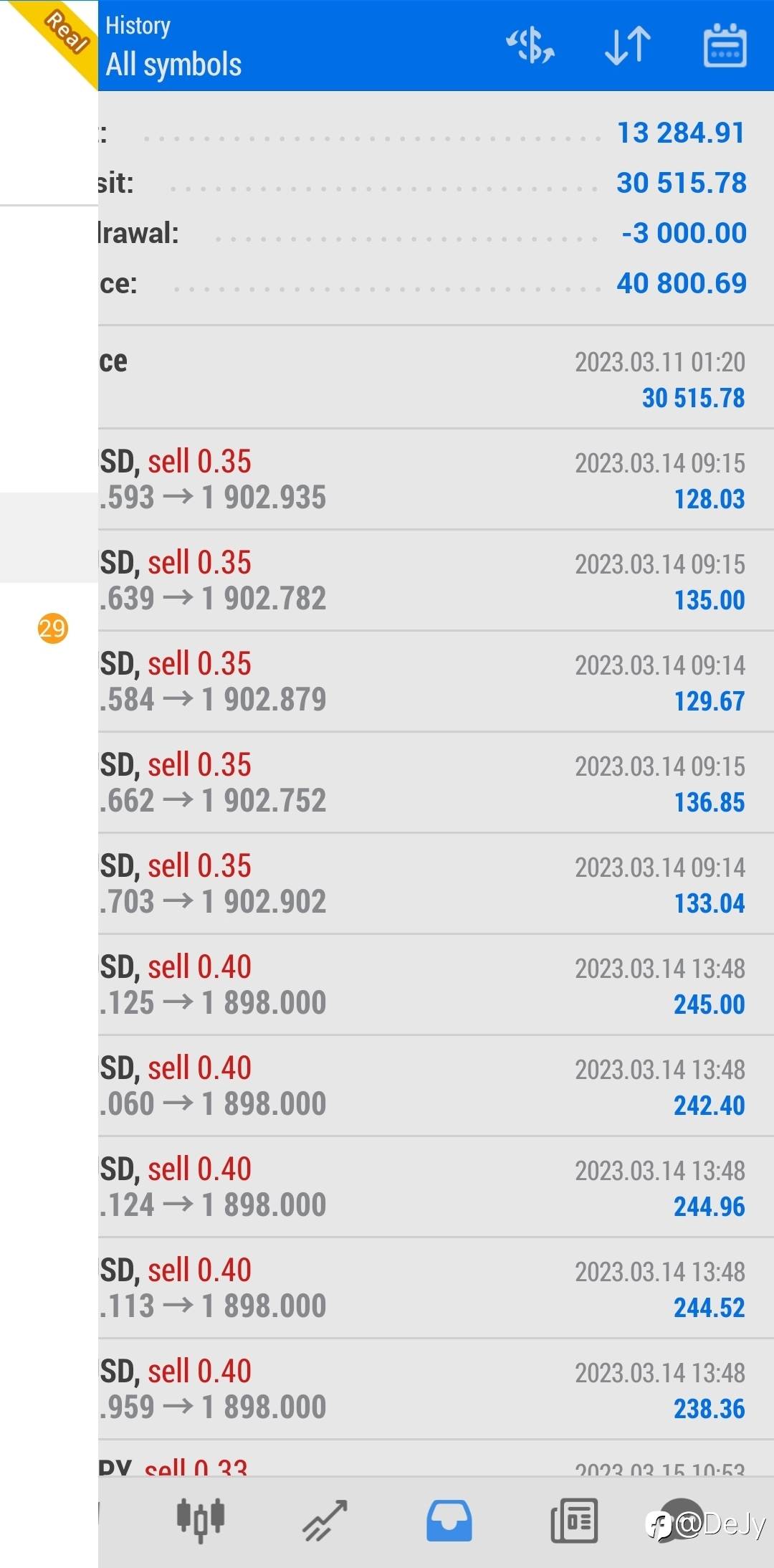
Task: Expand the sell 0.35 trade with profit 136.85
Action: 436,783
